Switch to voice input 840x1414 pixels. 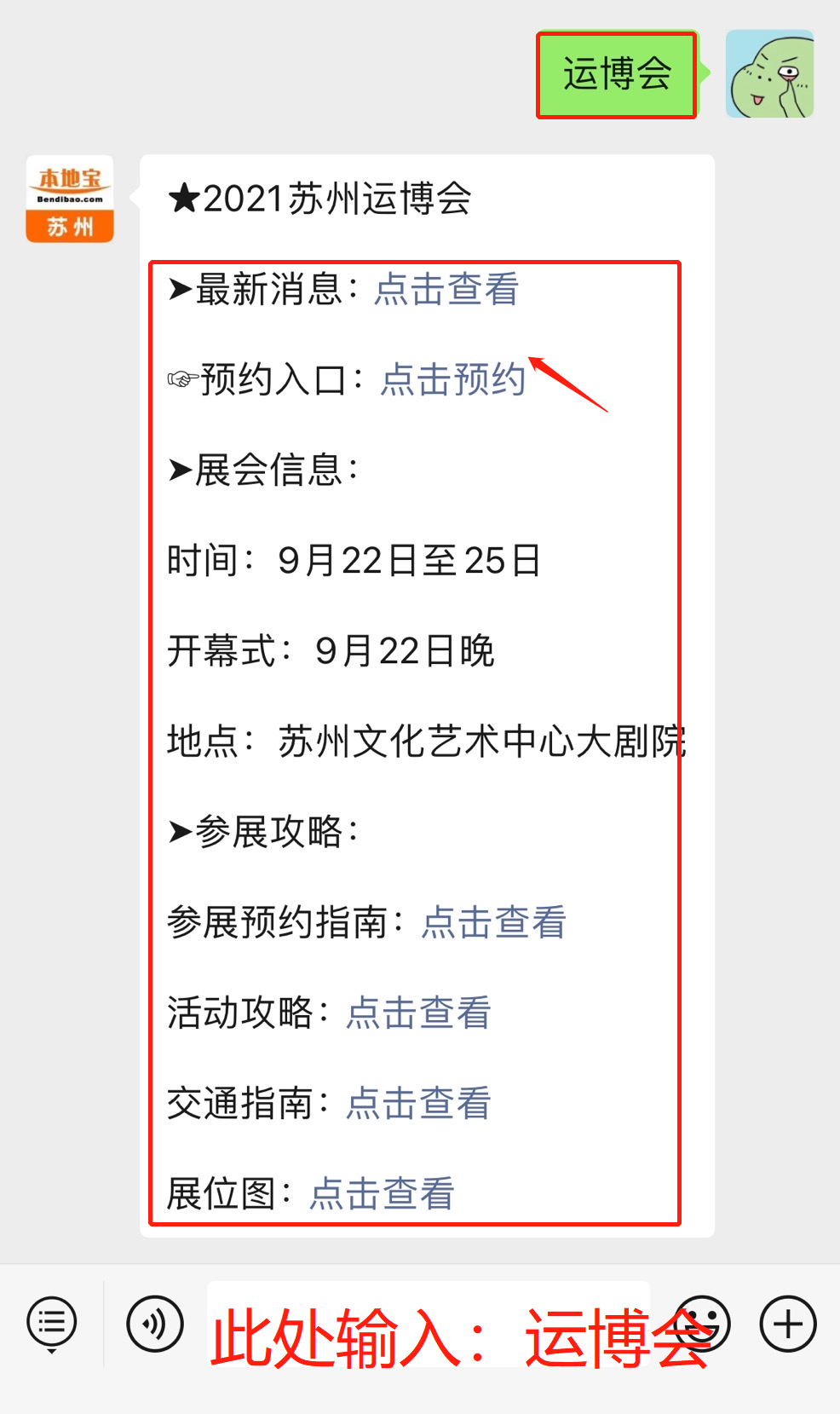click(155, 1324)
